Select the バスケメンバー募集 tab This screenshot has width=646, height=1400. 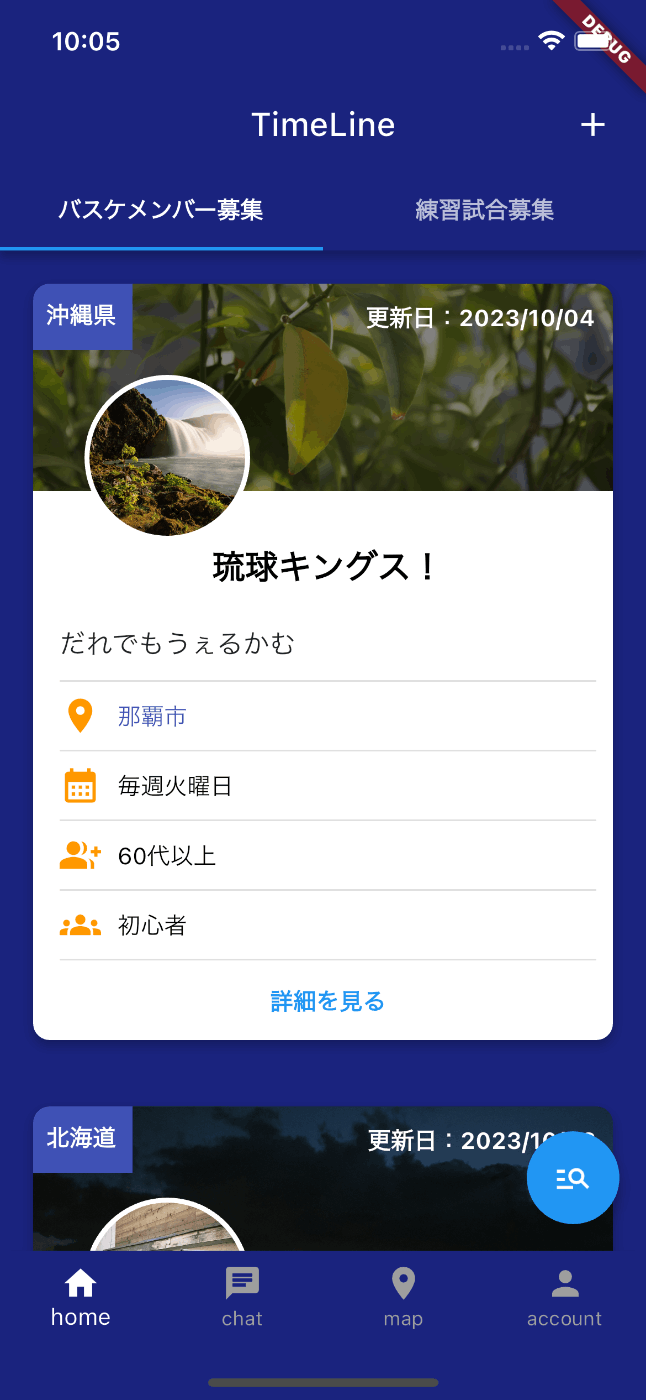pyautogui.click(x=161, y=210)
